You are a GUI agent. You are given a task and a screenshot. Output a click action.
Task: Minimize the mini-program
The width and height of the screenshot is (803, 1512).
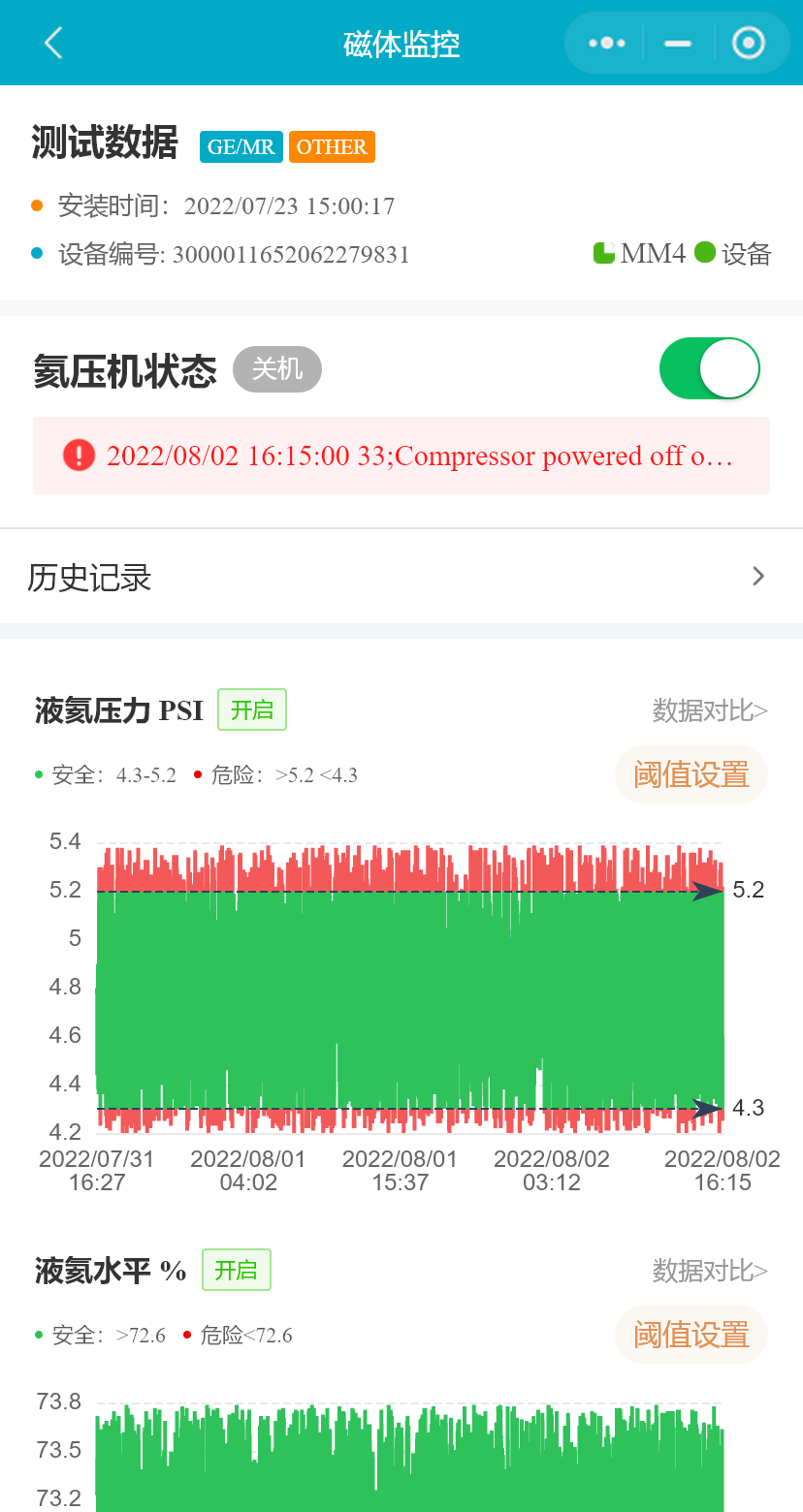click(x=678, y=44)
